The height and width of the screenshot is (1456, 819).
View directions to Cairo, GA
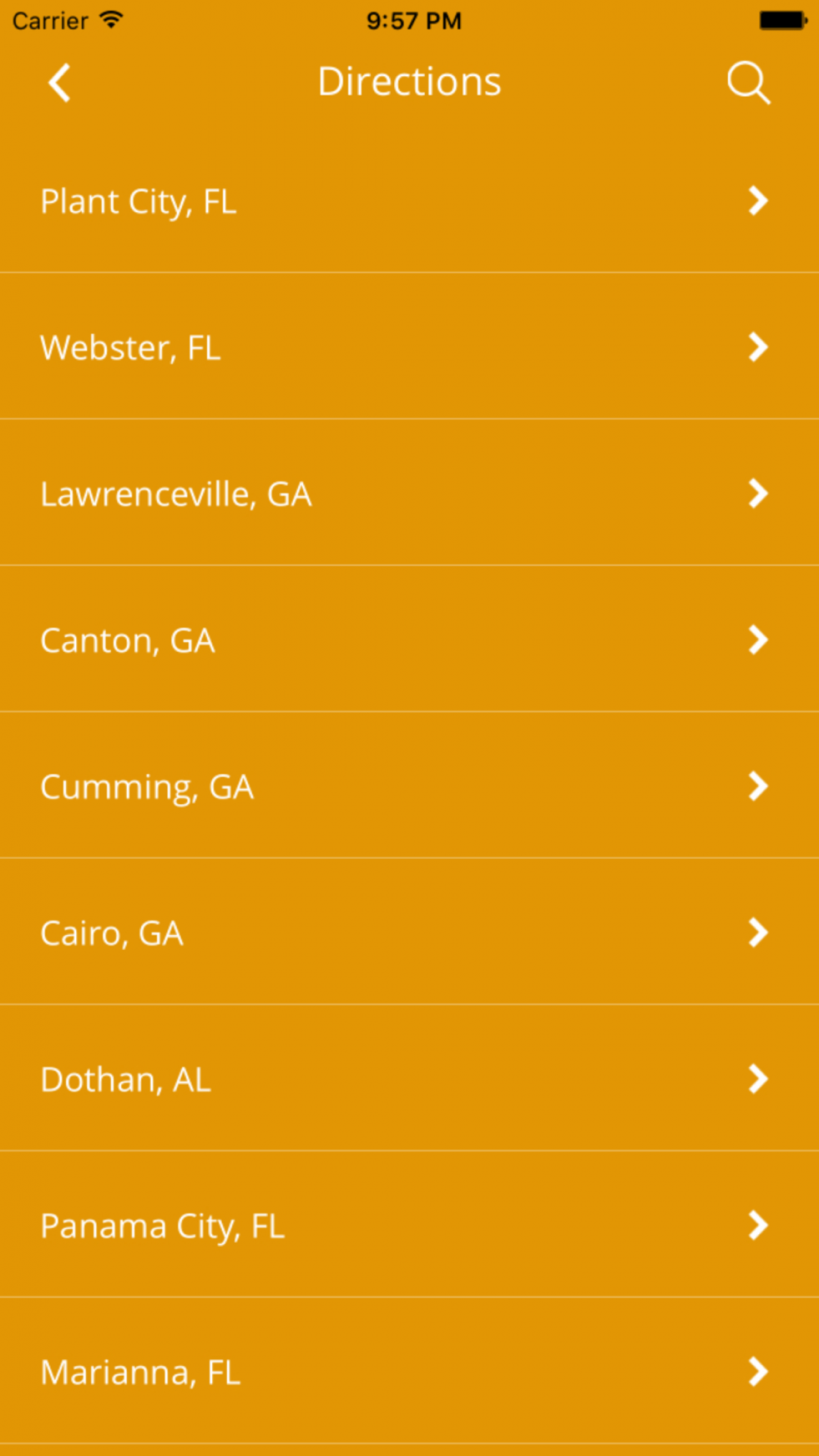tap(409, 933)
